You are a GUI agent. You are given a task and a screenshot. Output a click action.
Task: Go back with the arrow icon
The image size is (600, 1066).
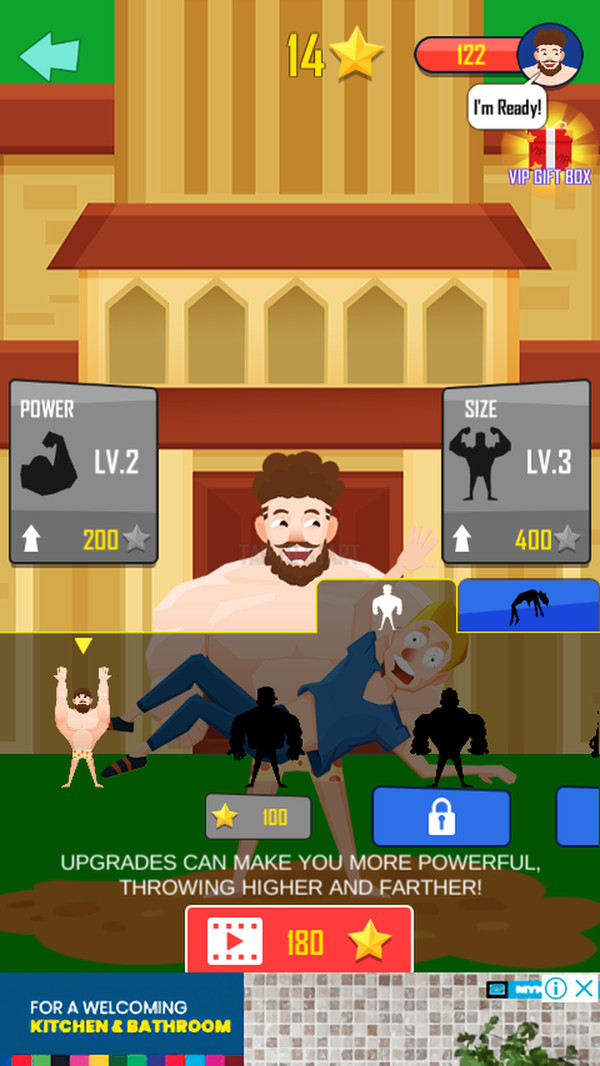pos(49,55)
